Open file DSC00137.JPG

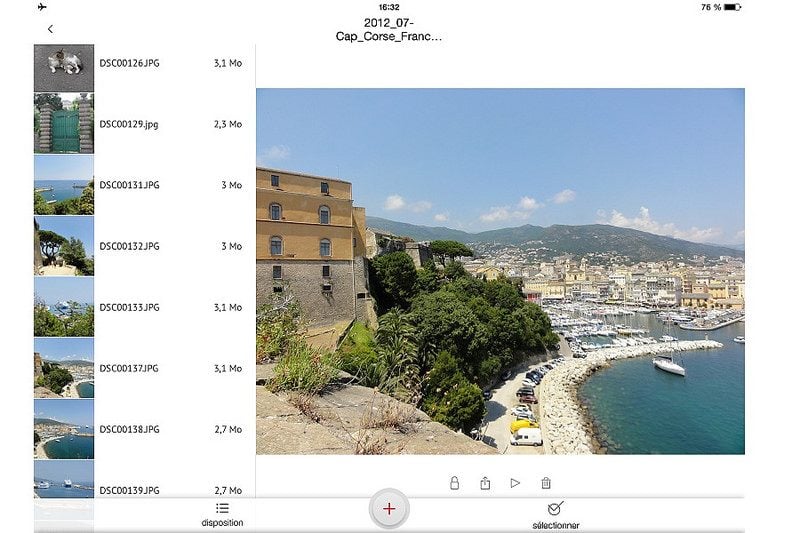pos(129,368)
